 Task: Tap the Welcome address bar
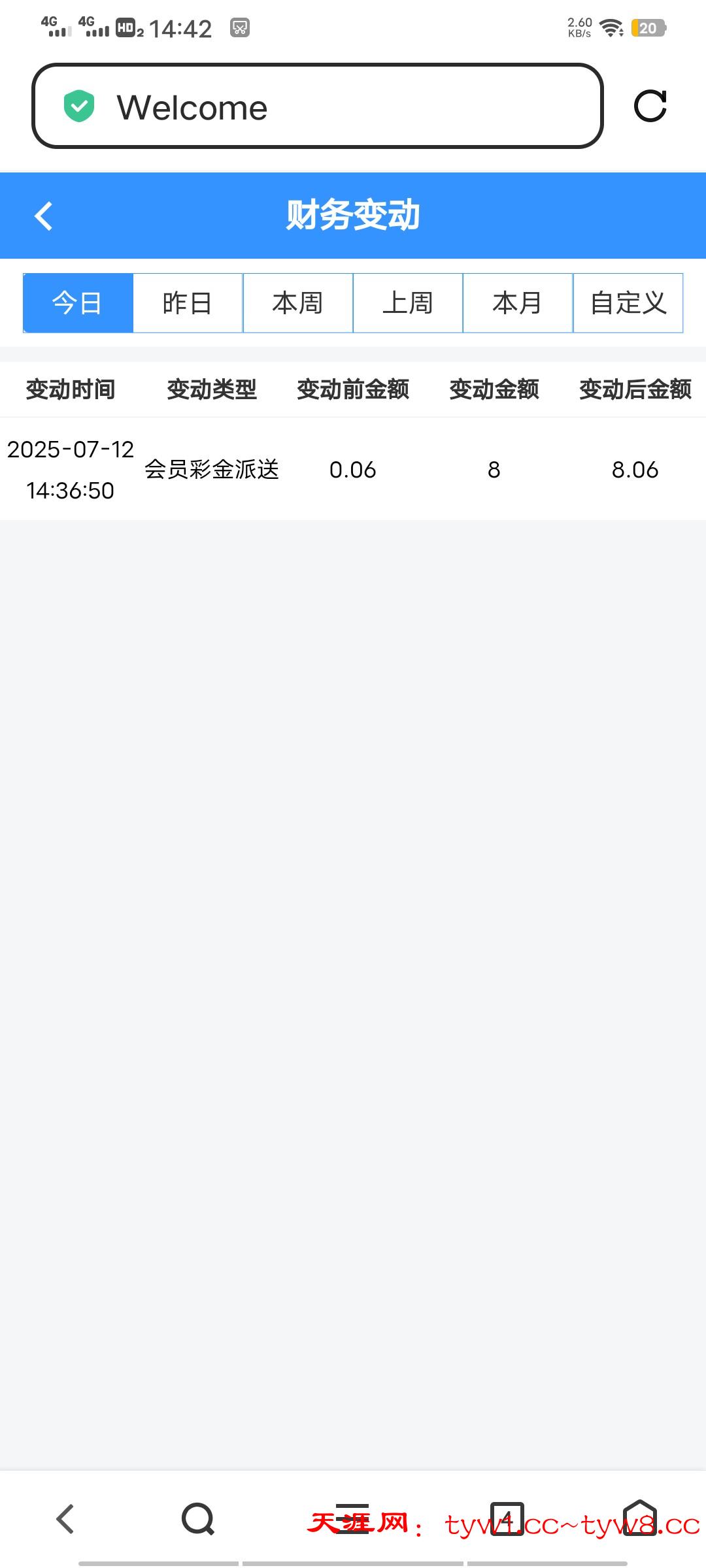click(x=317, y=106)
